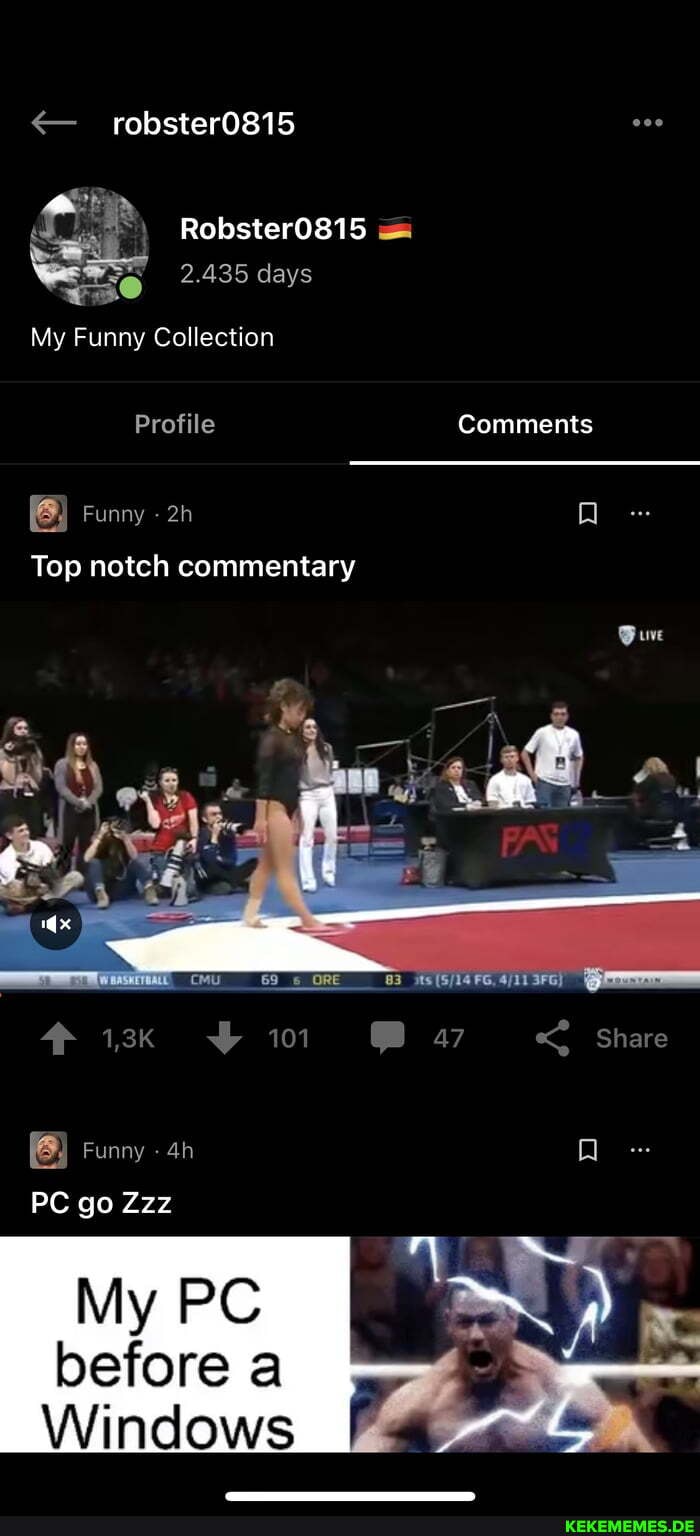Share the Top notch commentary post

(603, 1038)
